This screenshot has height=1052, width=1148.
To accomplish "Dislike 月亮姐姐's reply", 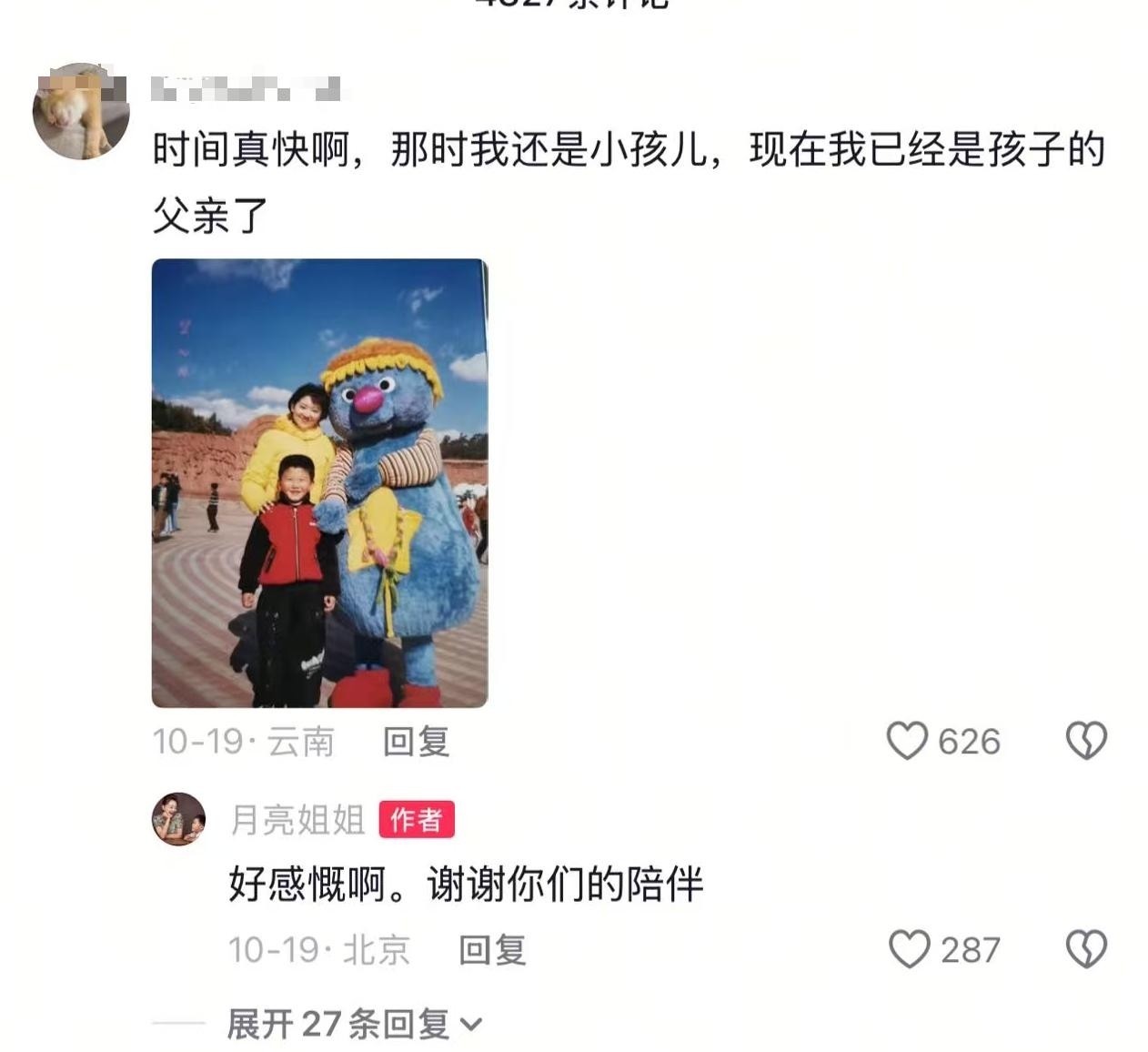I will tap(1085, 949).
